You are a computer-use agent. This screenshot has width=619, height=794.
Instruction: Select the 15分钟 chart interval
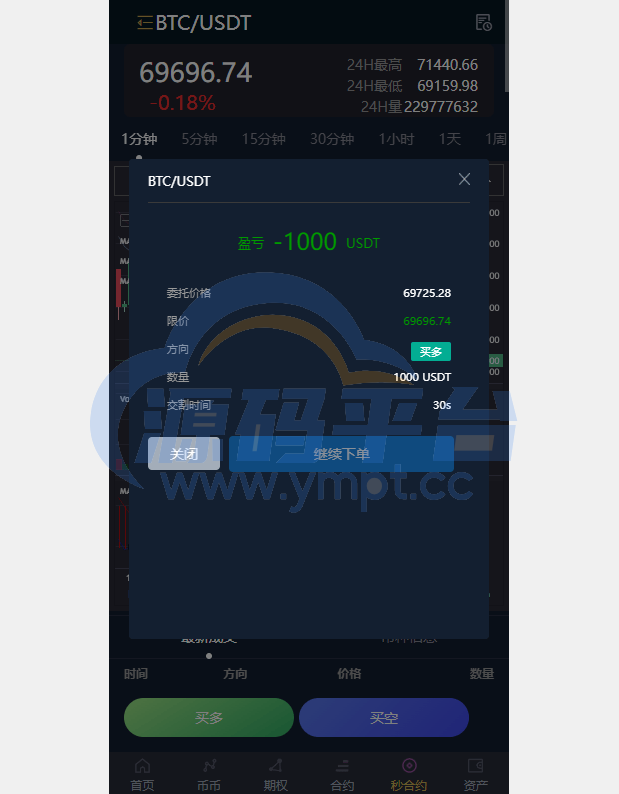click(x=263, y=139)
